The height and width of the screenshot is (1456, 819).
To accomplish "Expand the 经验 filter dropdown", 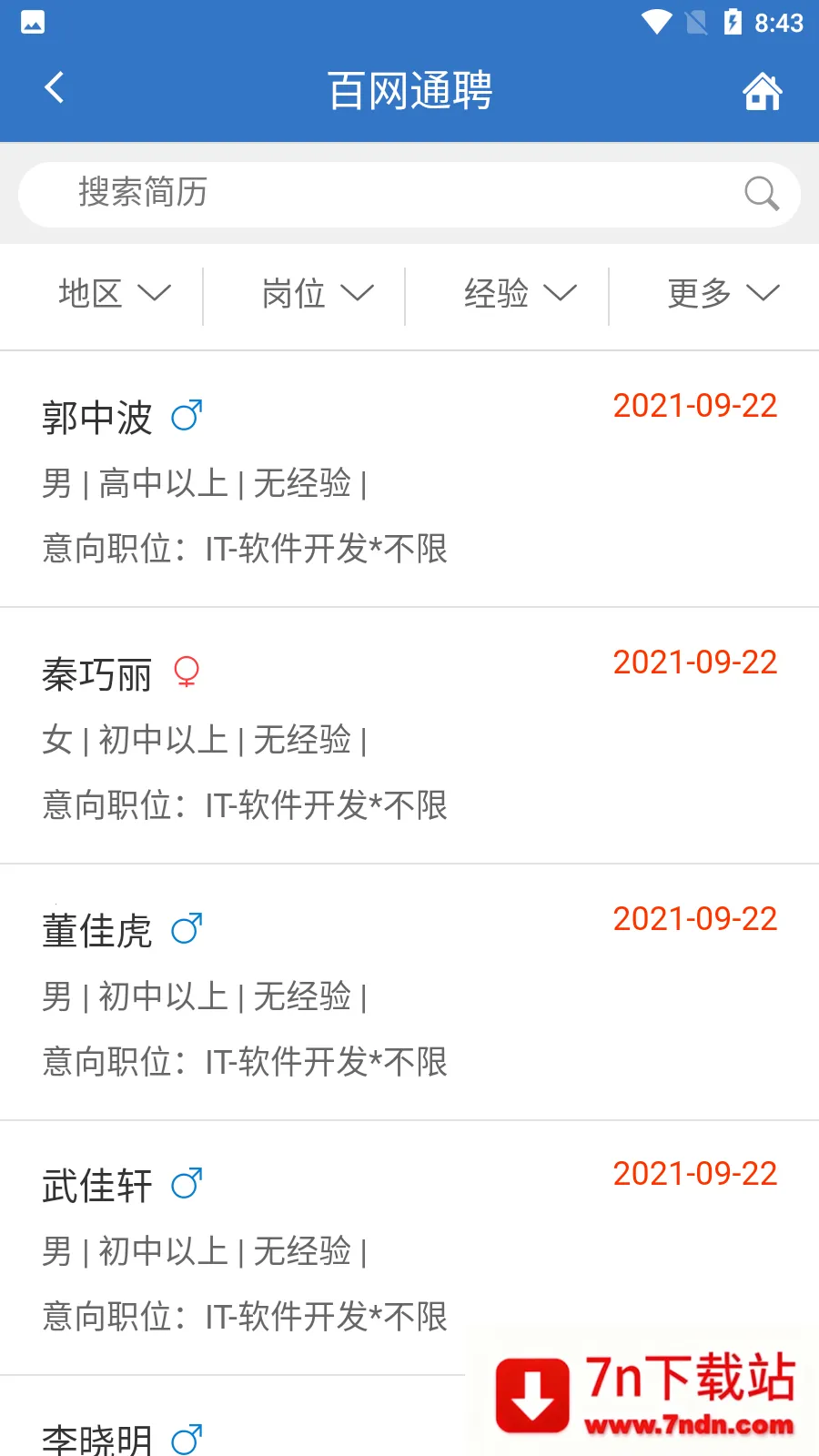I will click(x=521, y=294).
